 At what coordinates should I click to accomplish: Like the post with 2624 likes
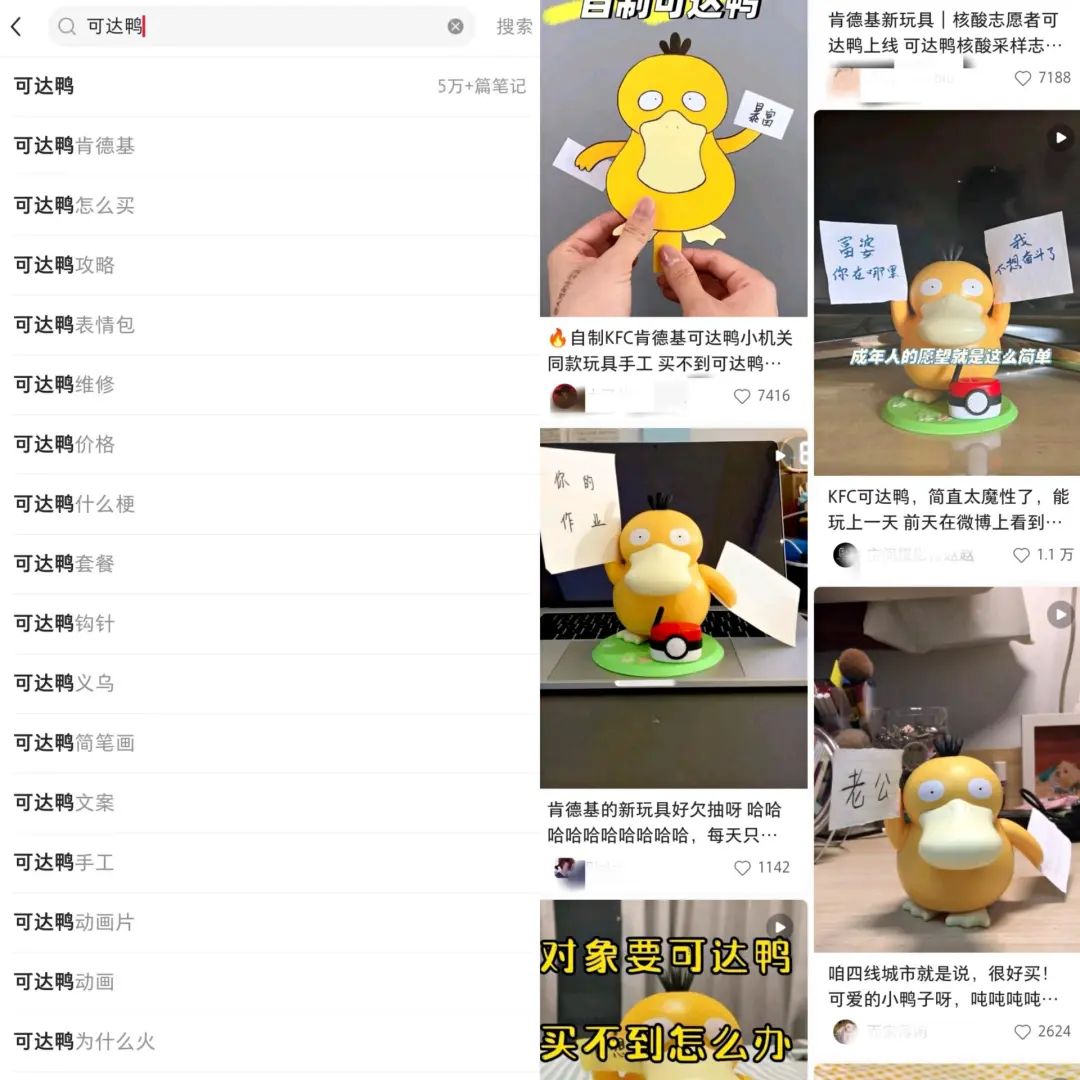click(1022, 1032)
